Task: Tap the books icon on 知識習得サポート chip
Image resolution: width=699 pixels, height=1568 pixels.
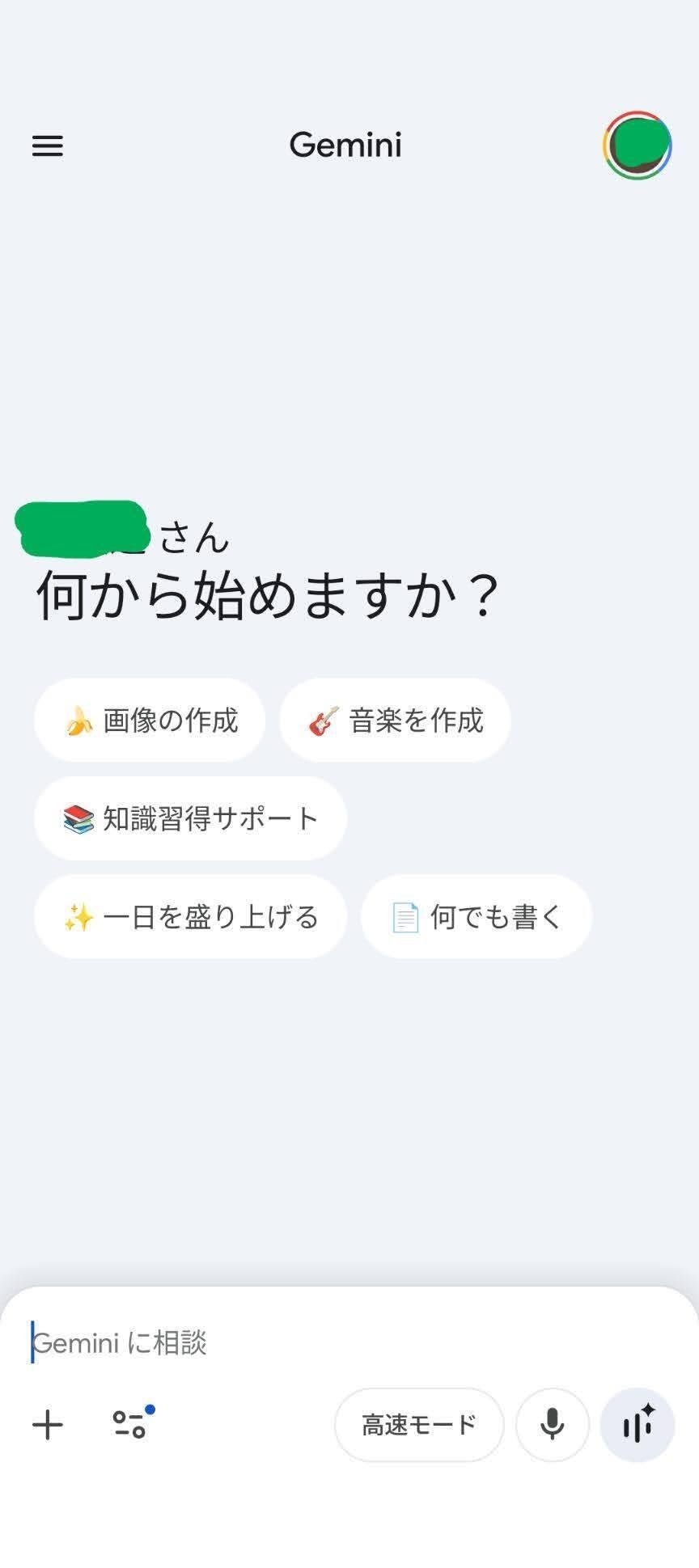Action: tap(77, 818)
